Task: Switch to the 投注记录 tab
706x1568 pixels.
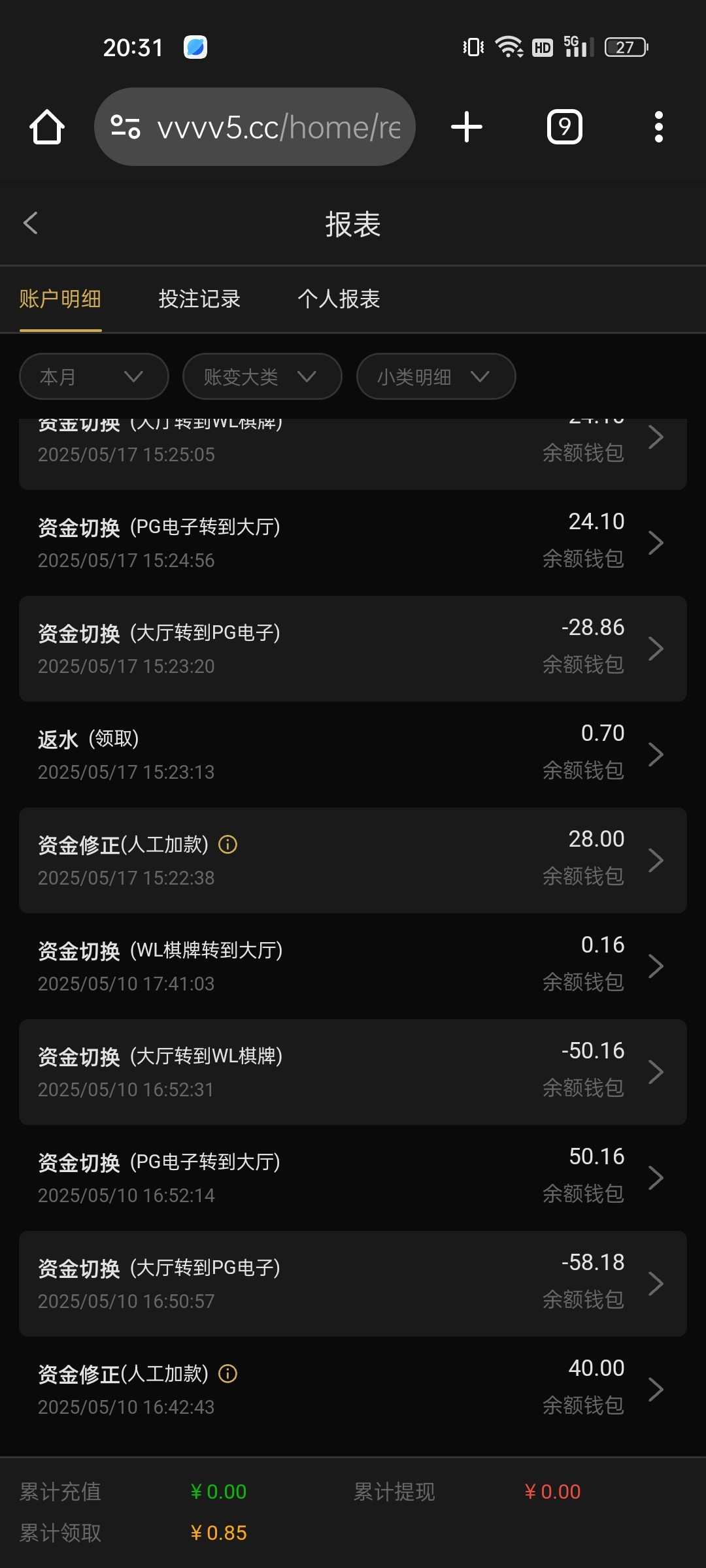Action: (x=199, y=299)
